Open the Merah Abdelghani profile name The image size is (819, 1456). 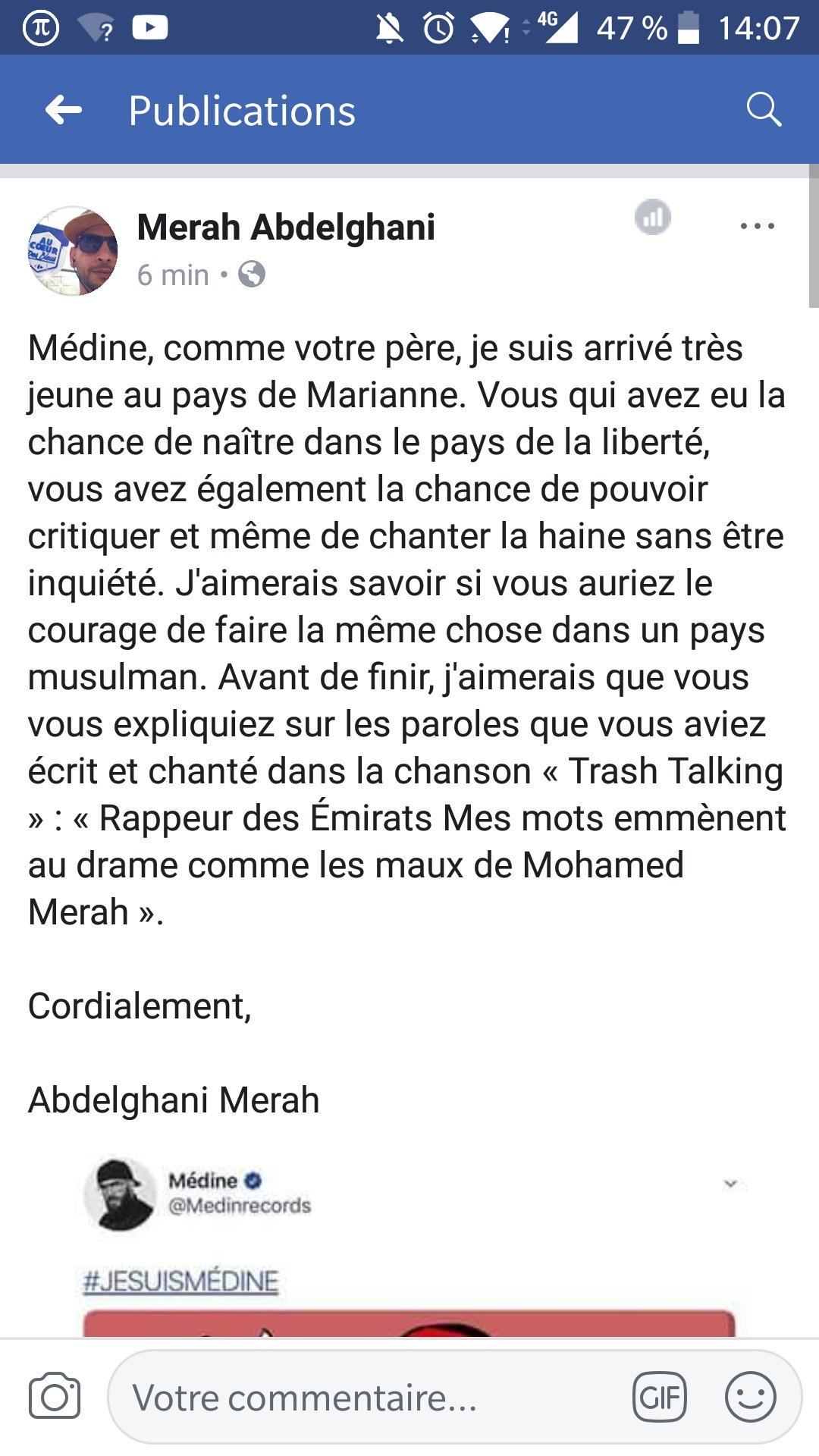coord(286,227)
